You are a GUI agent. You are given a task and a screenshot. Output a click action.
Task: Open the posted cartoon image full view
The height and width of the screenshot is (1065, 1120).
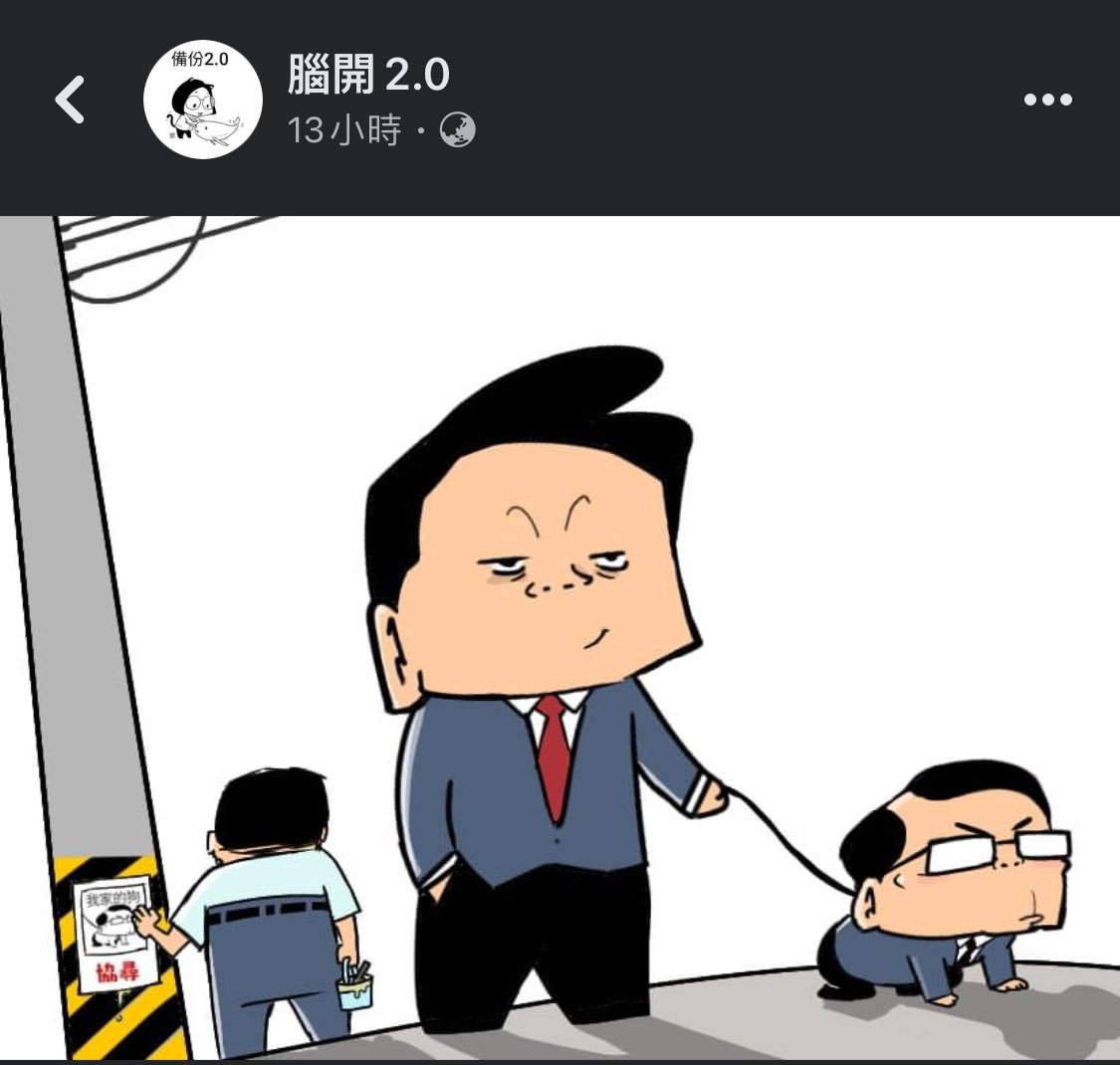[560, 637]
